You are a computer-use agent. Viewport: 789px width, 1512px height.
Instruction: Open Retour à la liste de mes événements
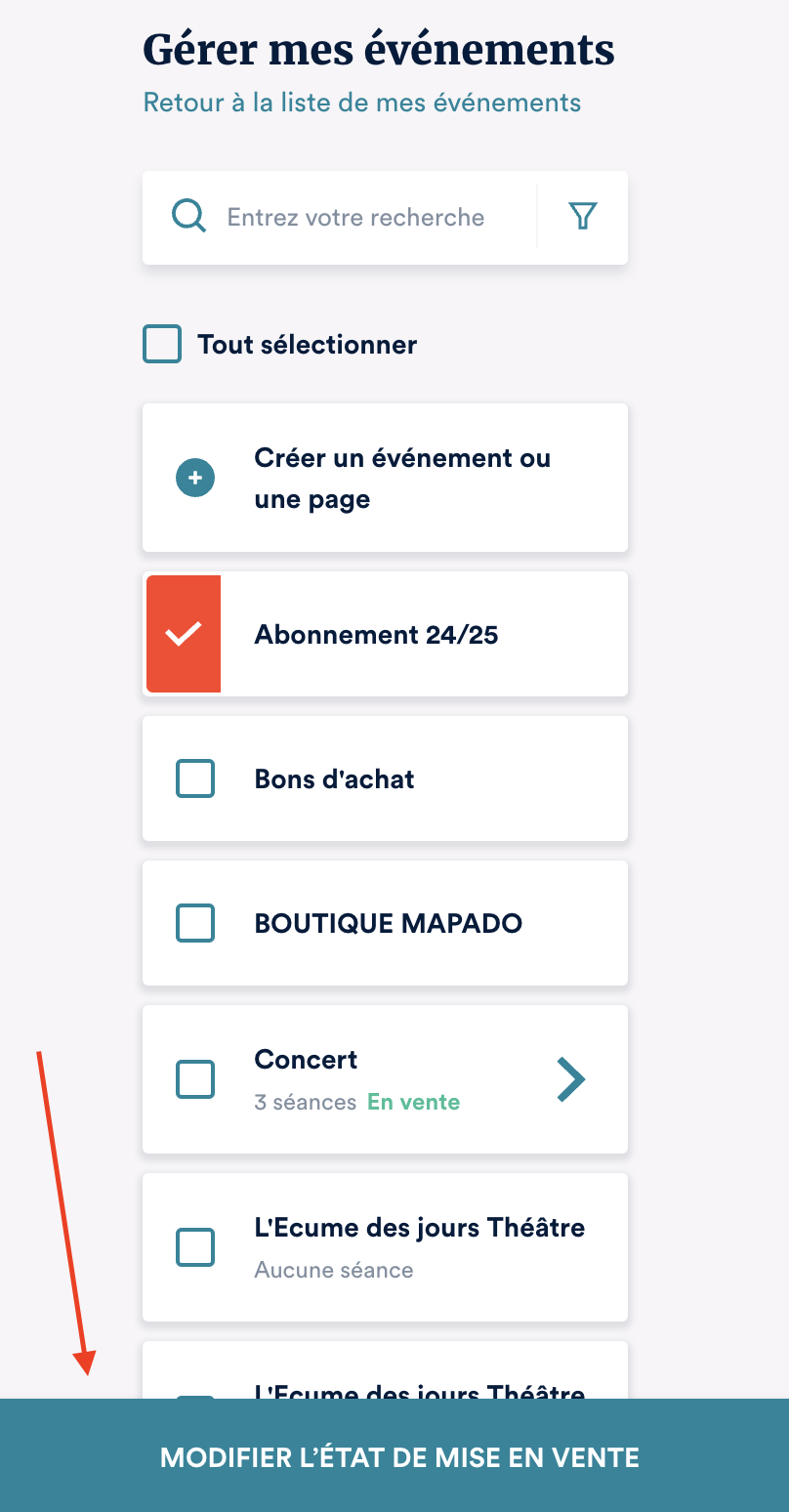362,103
